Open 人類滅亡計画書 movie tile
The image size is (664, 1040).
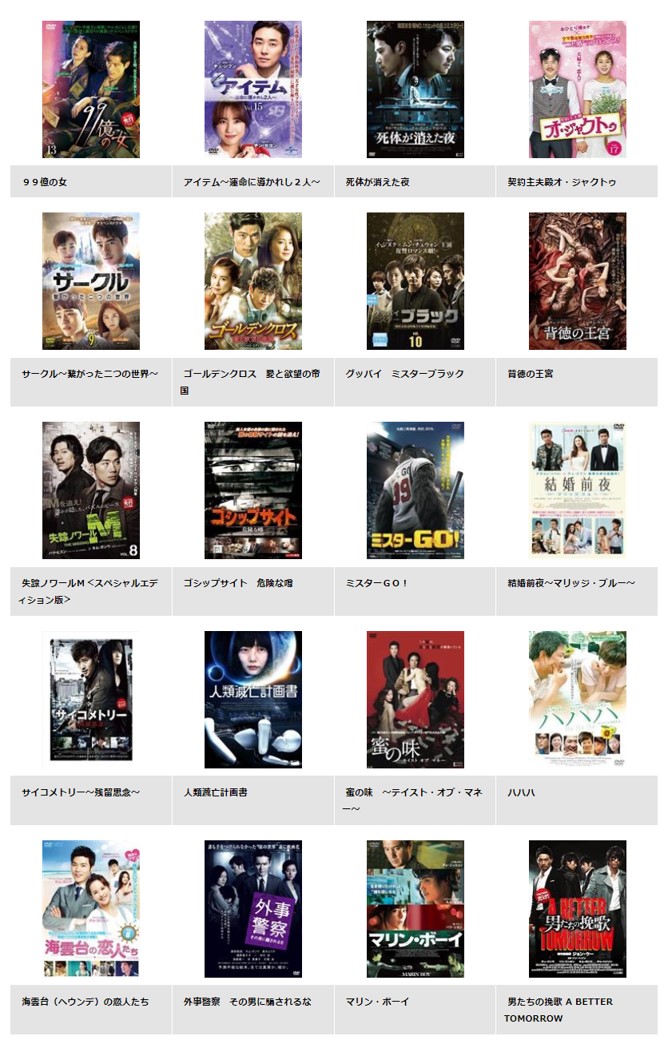(x=253, y=699)
